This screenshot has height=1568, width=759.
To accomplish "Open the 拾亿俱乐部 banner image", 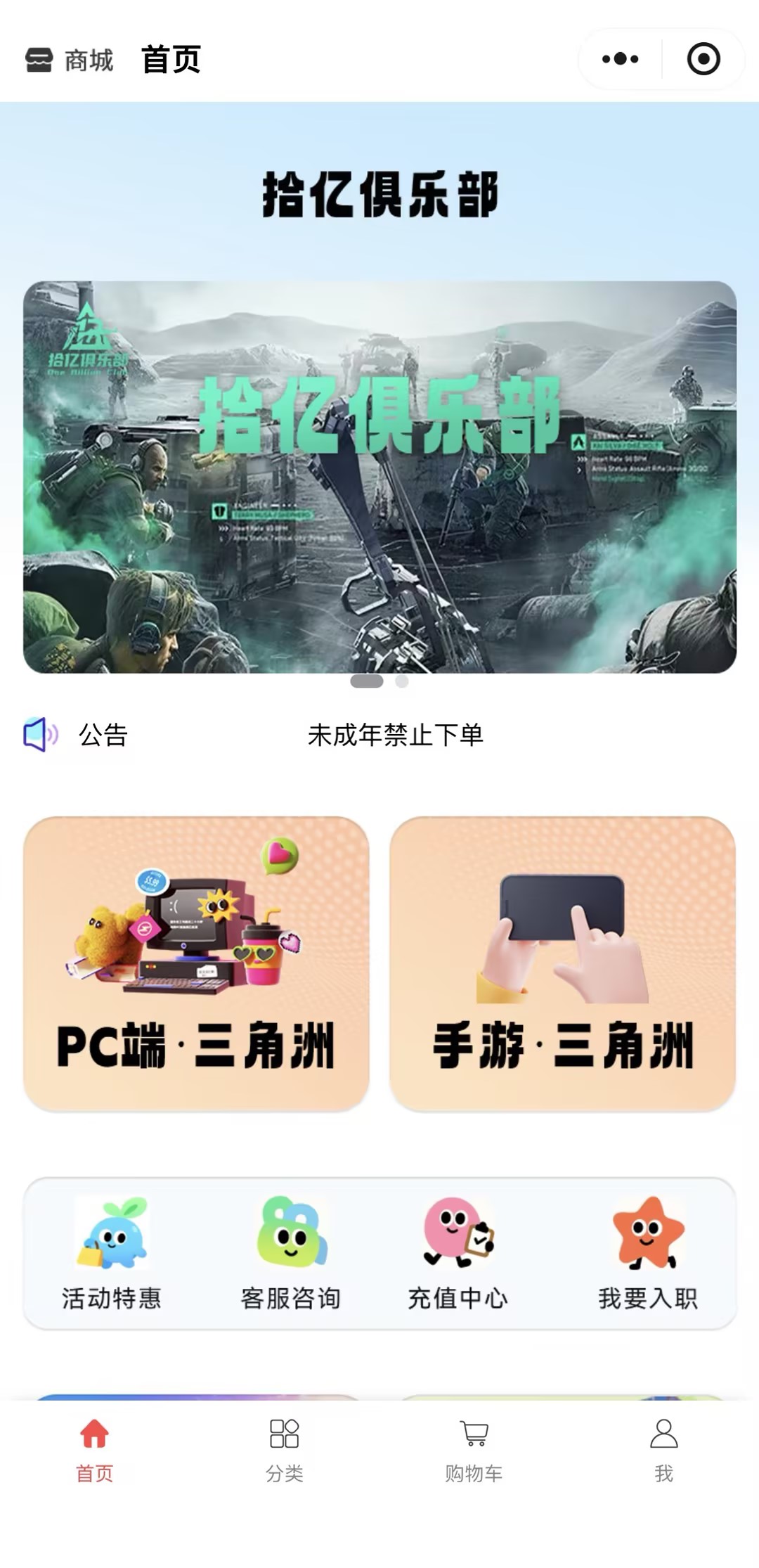I will click(x=379, y=477).
